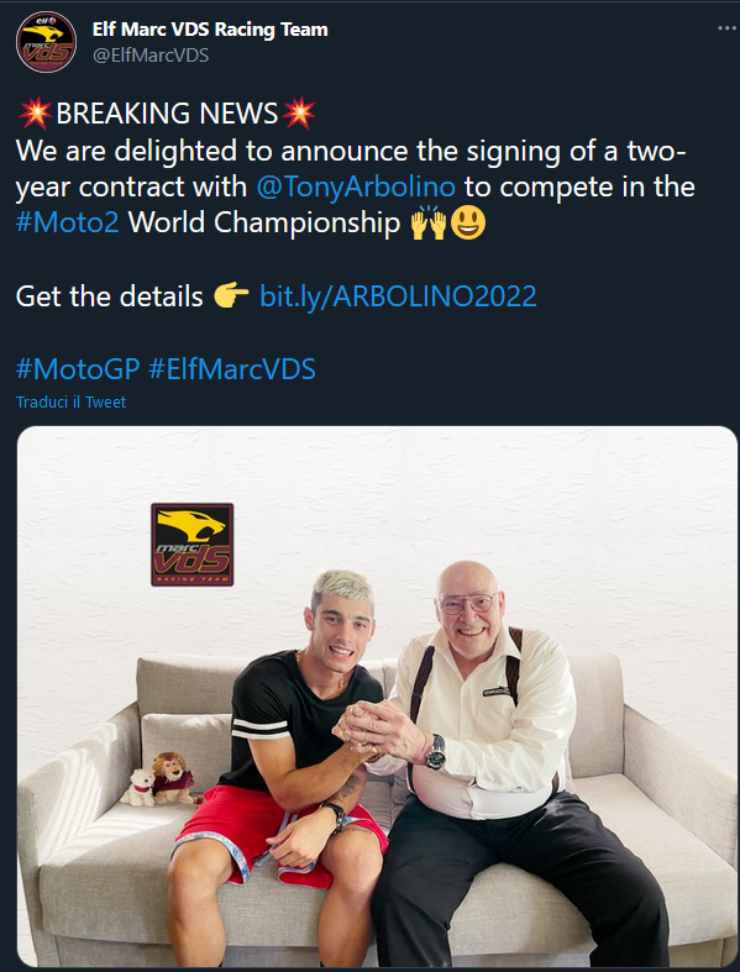The width and height of the screenshot is (740, 972).
Task: Tap the #MotoGP hashtag
Action: [x=77, y=369]
